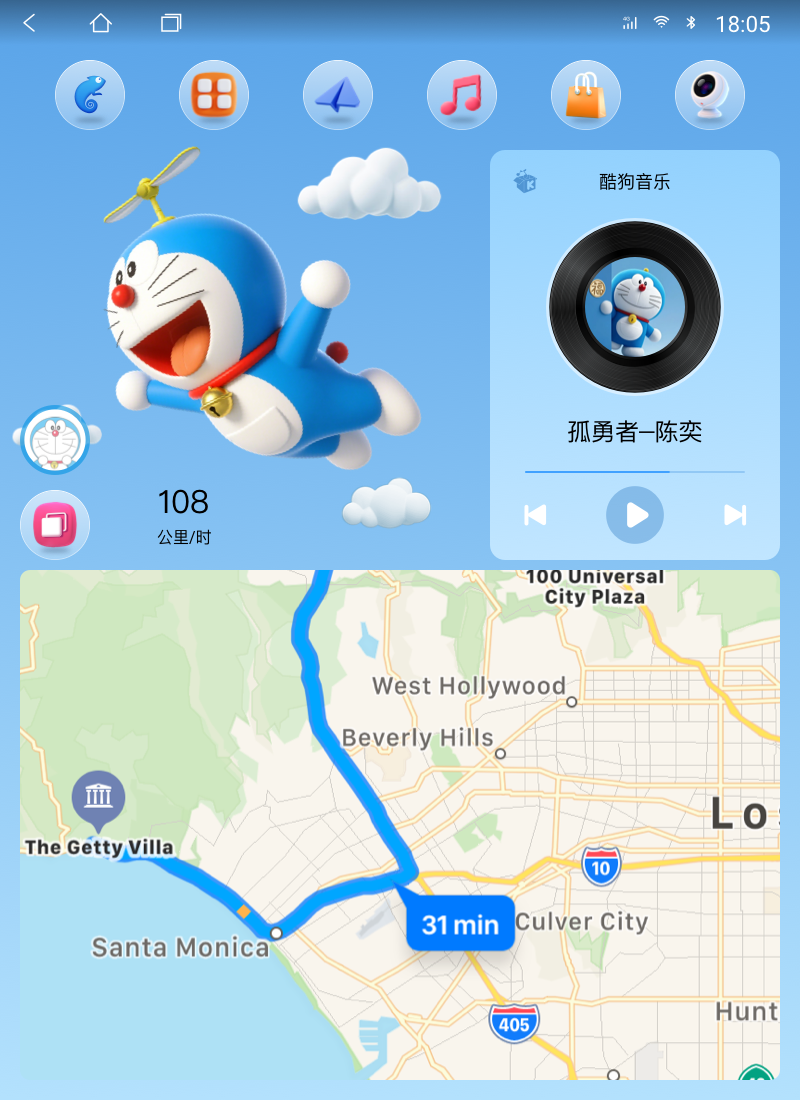800x1100 pixels.
Task: Open the camera app icon
Action: pyautogui.click(x=710, y=95)
